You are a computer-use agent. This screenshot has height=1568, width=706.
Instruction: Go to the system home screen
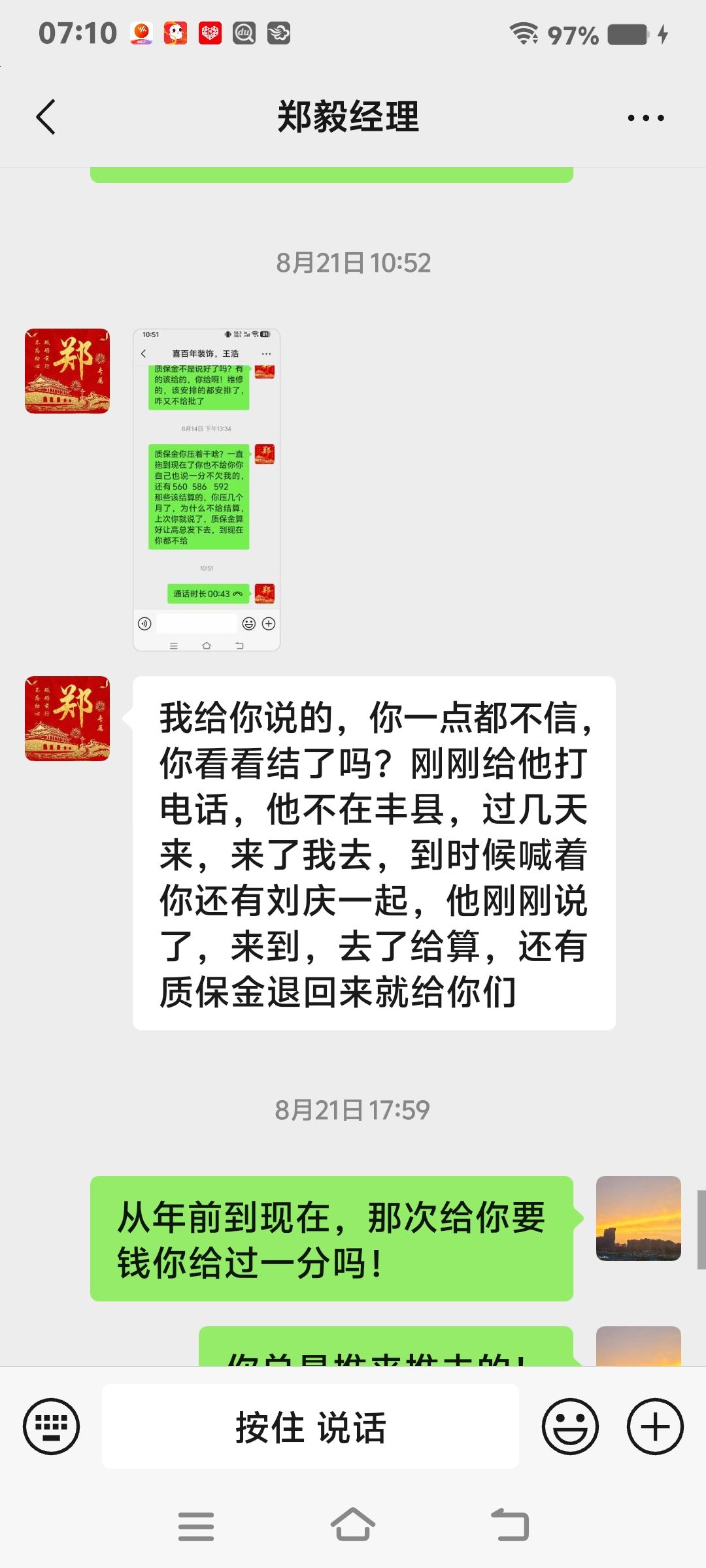353,1526
